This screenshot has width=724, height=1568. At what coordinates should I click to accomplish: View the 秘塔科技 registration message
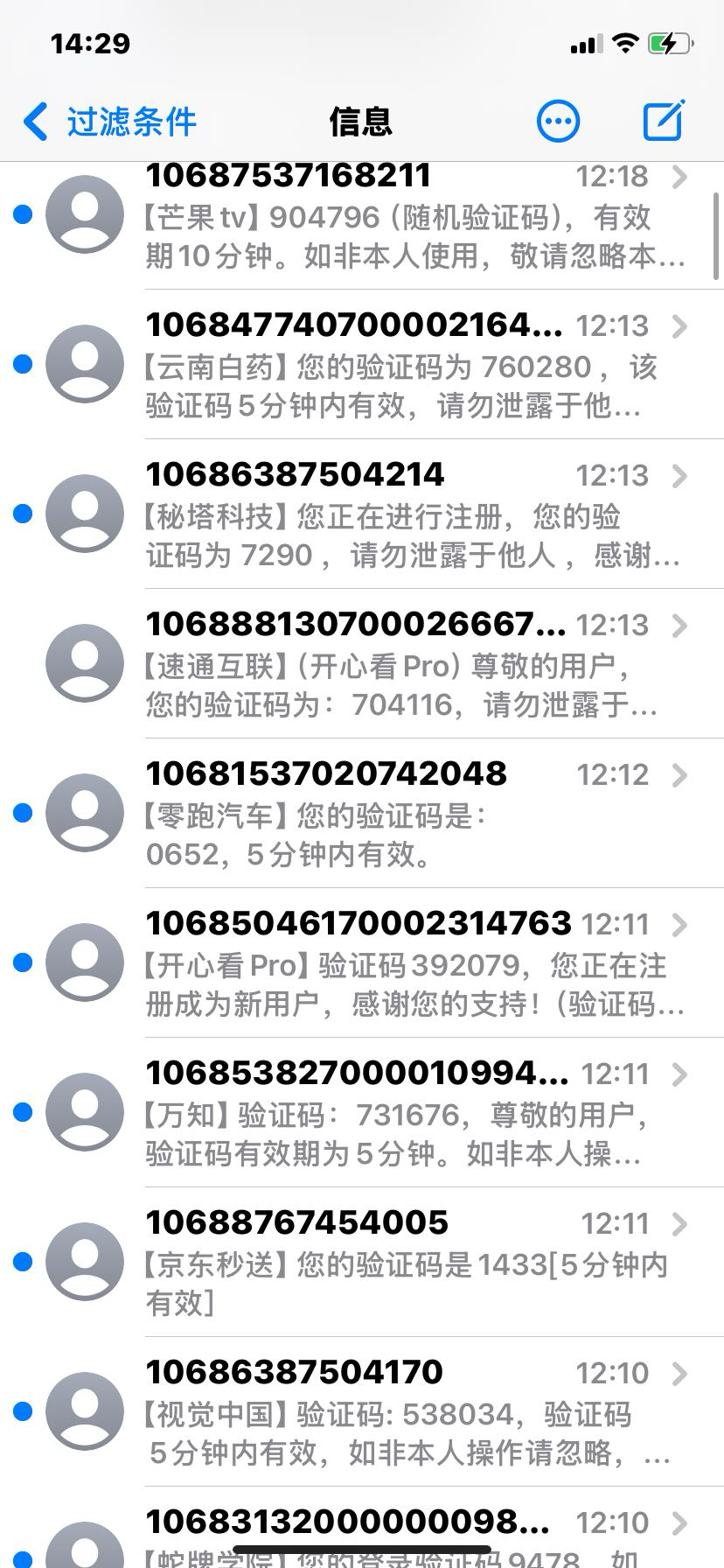click(411, 516)
